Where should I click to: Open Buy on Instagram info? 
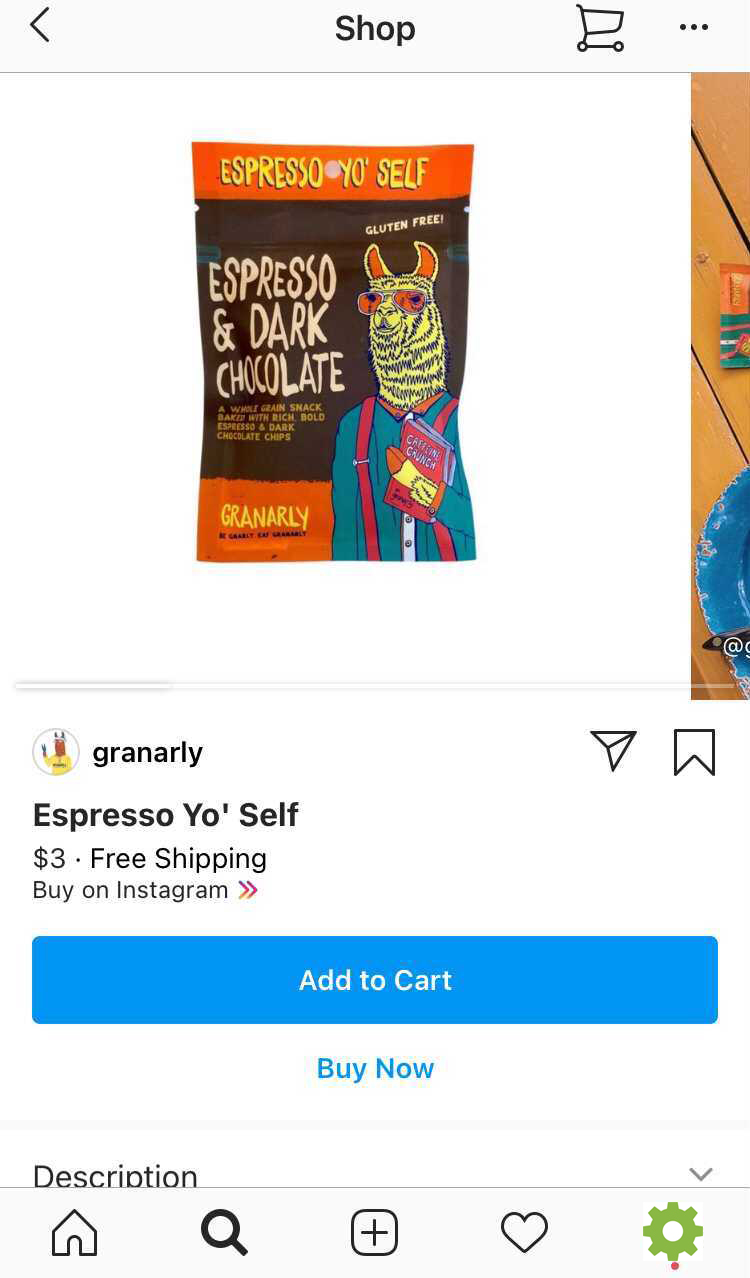(145, 890)
